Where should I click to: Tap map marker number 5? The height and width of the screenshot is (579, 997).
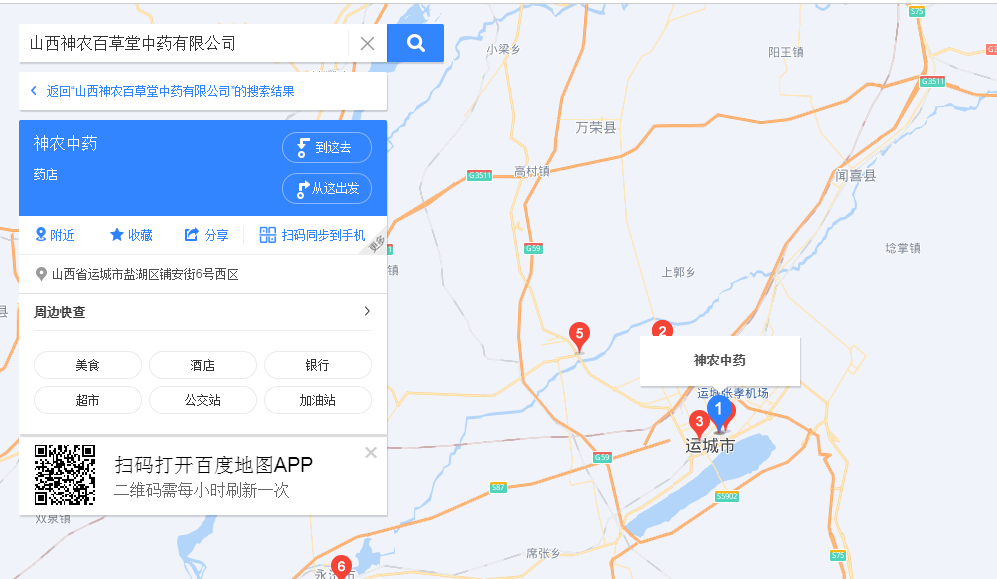point(578,335)
